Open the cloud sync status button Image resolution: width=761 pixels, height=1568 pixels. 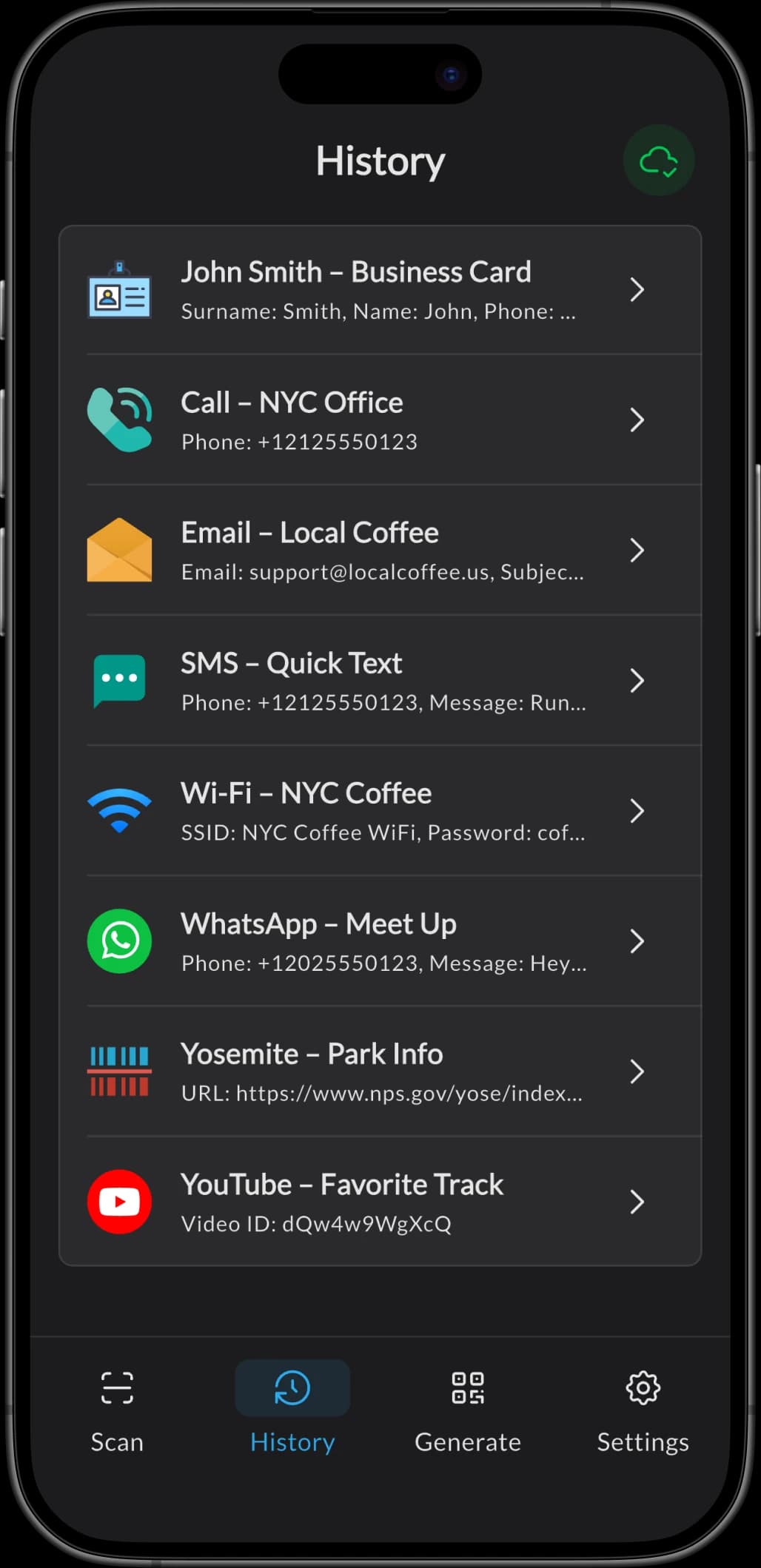click(659, 160)
